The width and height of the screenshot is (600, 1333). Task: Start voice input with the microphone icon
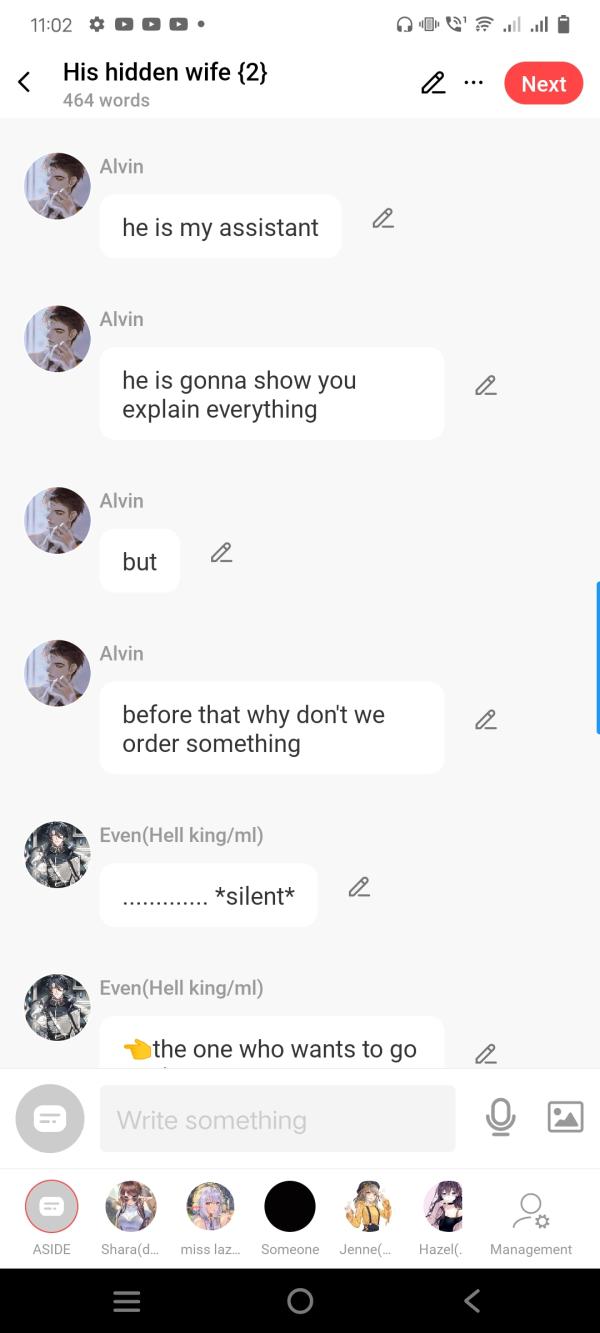pyautogui.click(x=500, y=1117)
